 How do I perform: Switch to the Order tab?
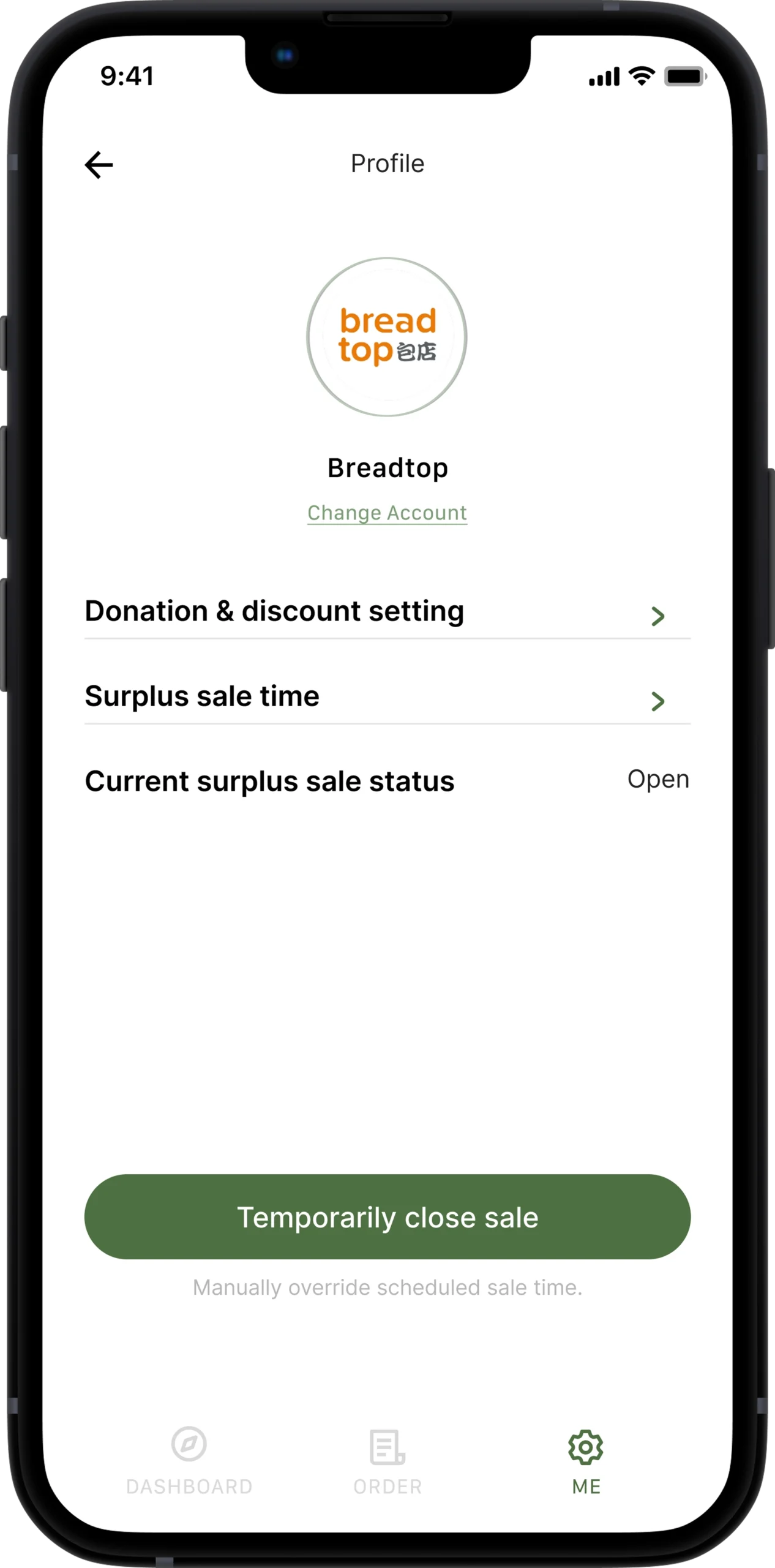[387, 1461]
